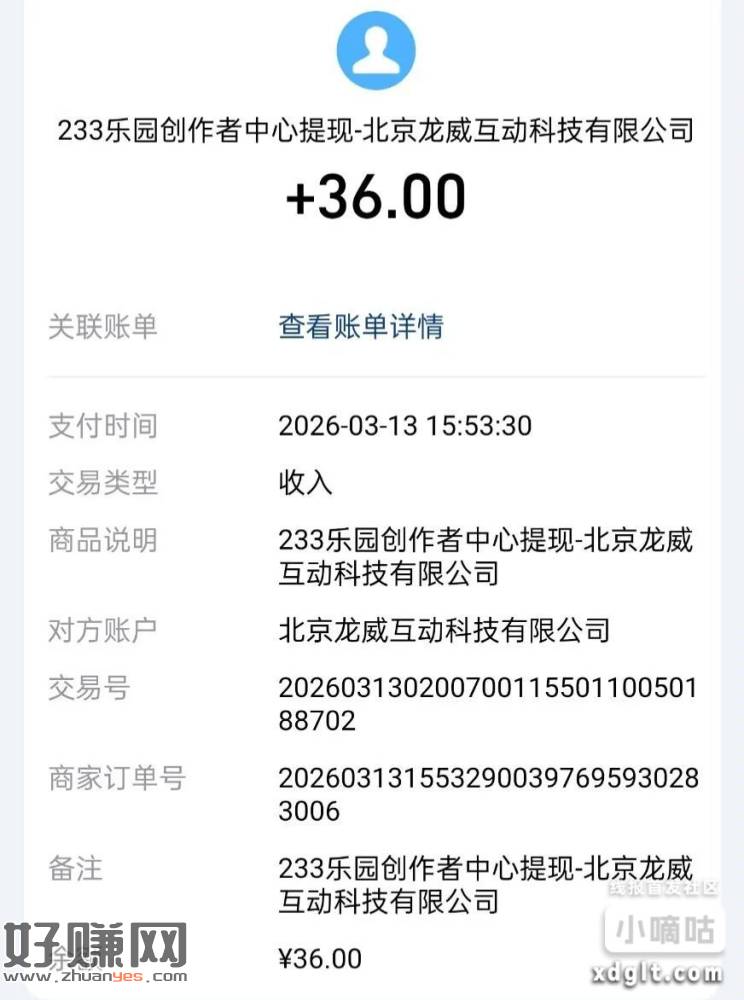Open 查看账单详情 bill details link
744x1000 pixels.
click(x=362, y=327)
